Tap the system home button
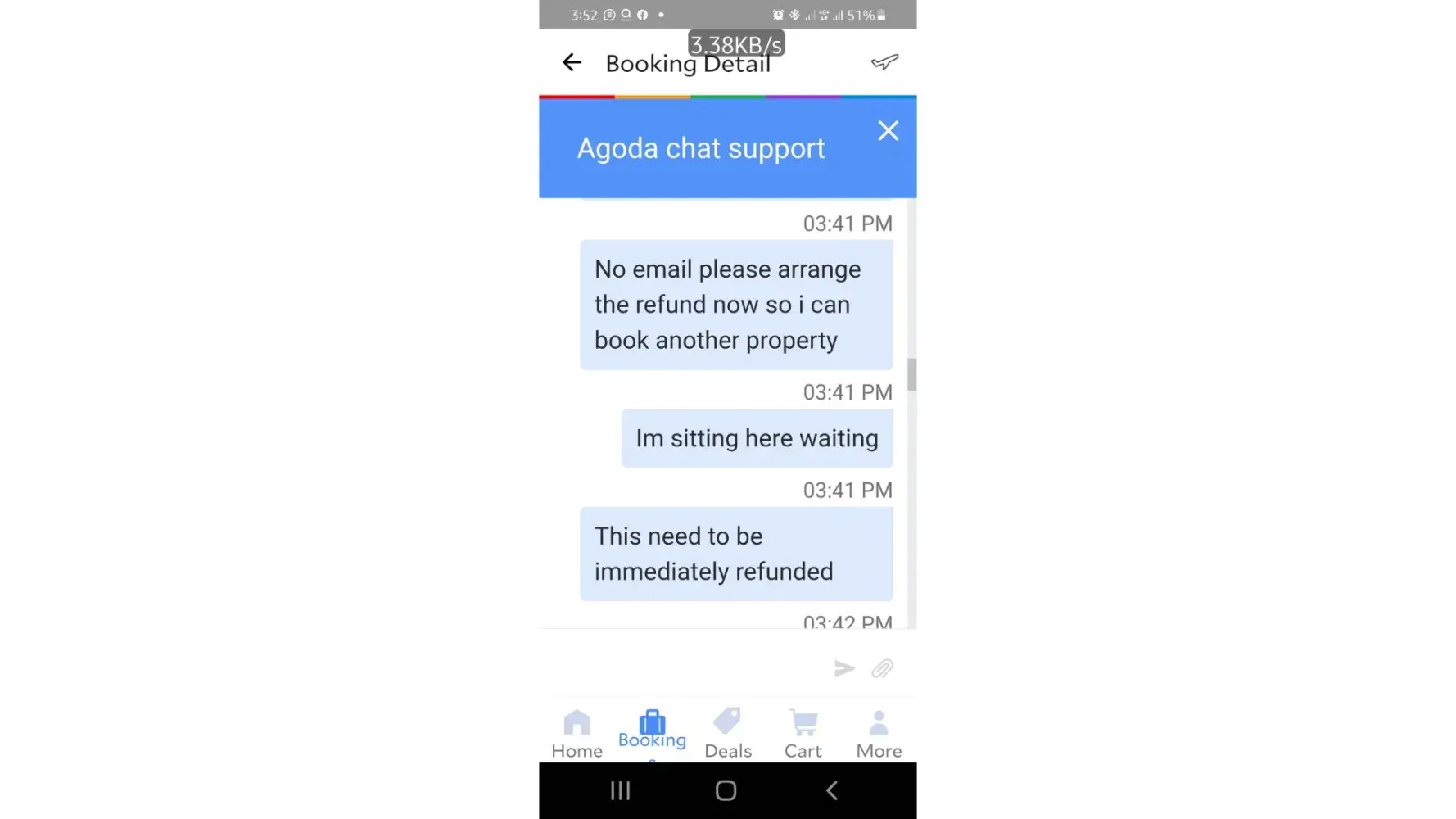Viewport: 1456px width, 819px height. (x=726, y=790)
